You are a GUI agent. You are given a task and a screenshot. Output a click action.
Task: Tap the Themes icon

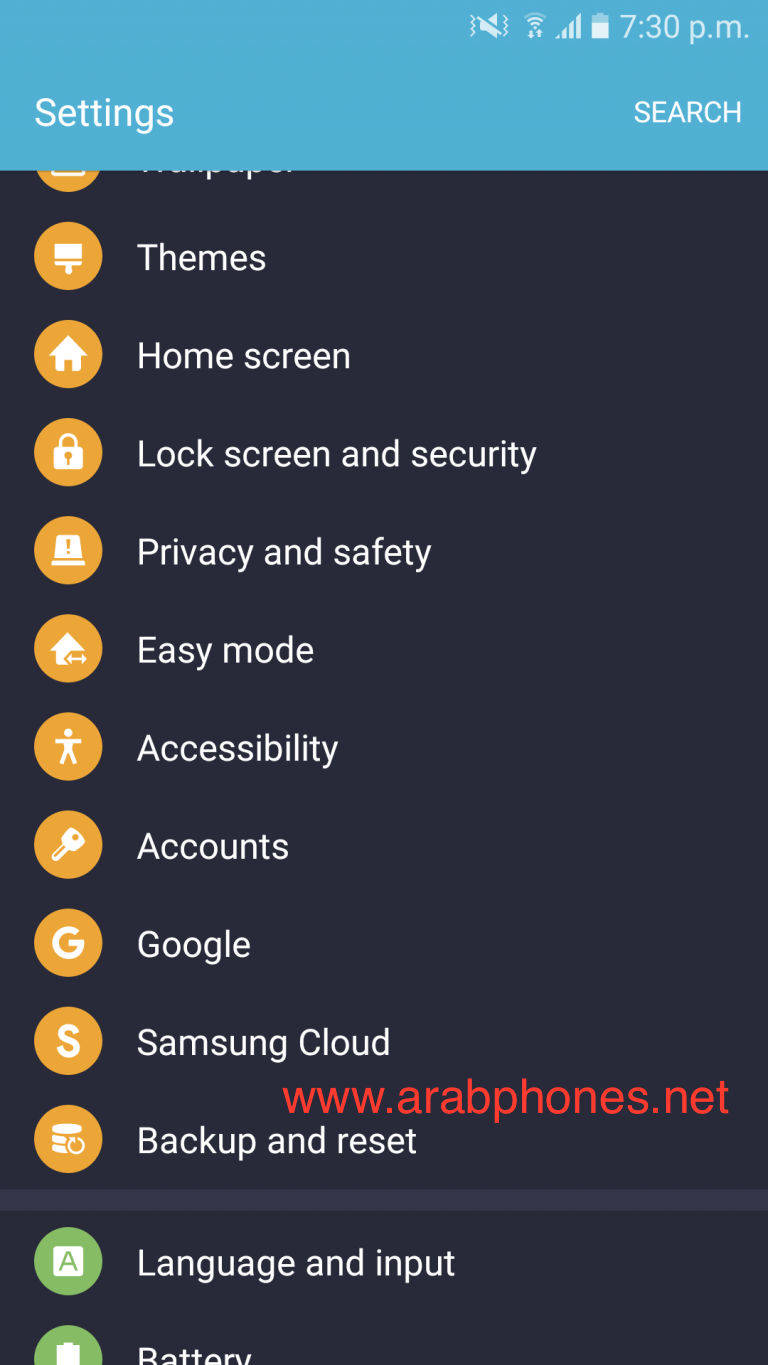(x=68, y=256)
